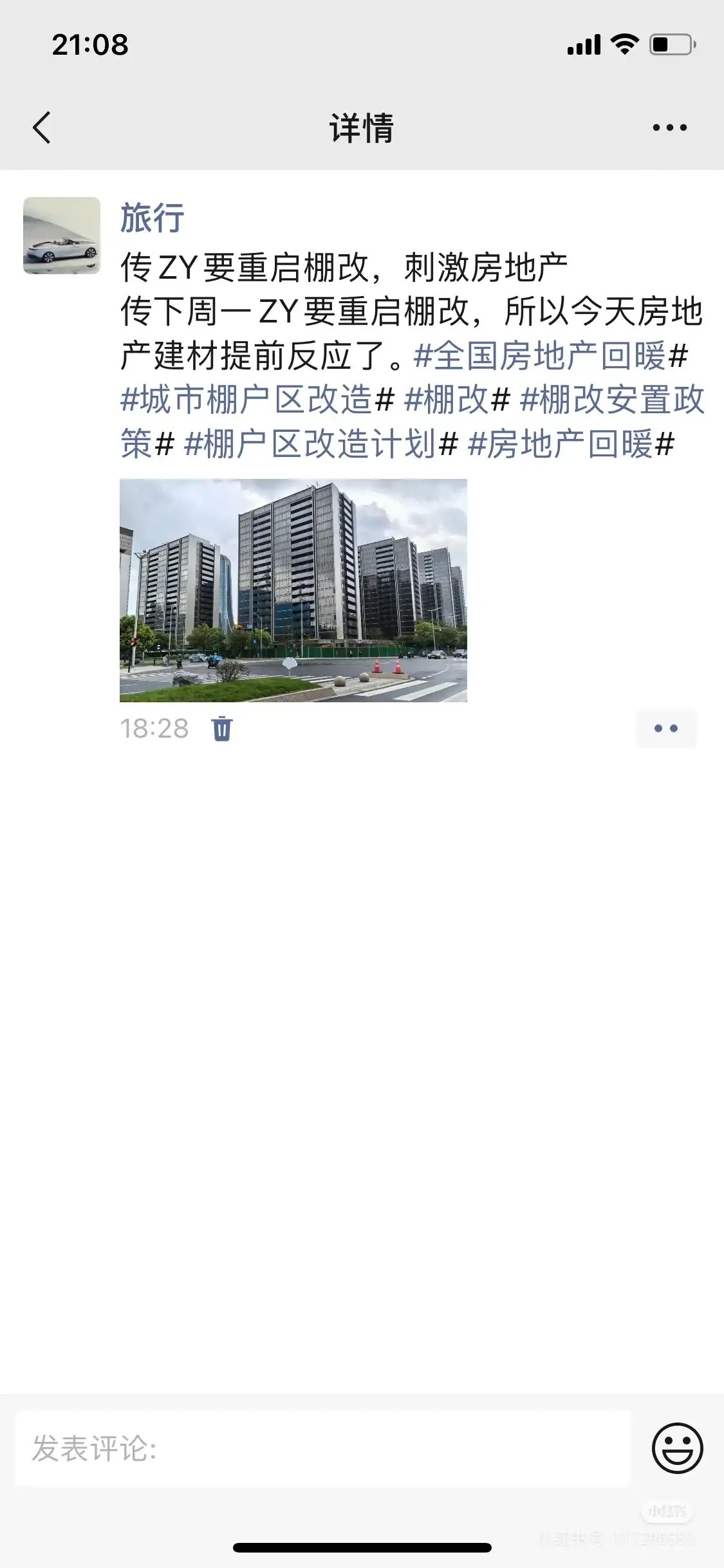Open hashtag #棚户区改造计划#
Viewport: 724px width, 1568px height.
[320, 444]
